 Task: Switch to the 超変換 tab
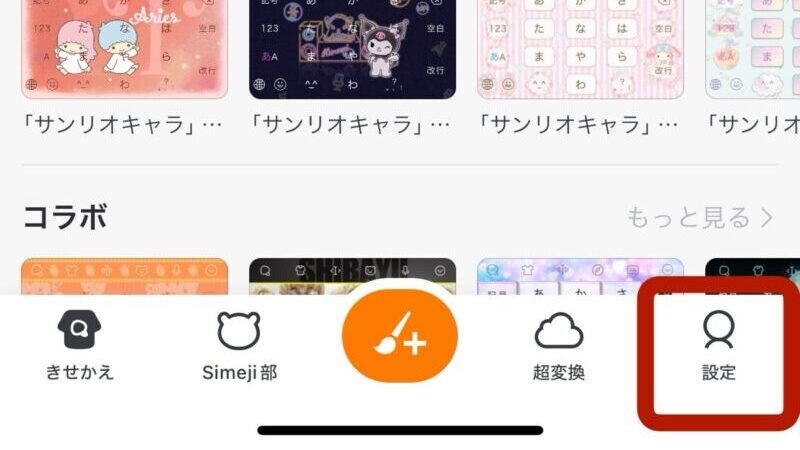558,346
